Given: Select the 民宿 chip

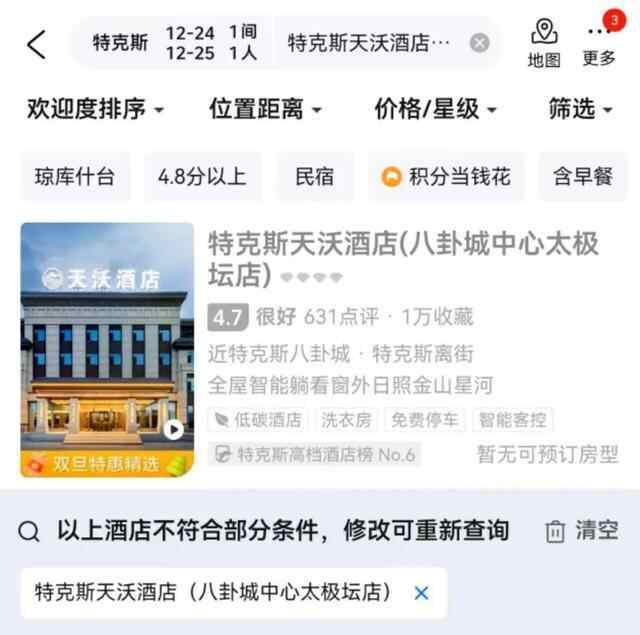Looking at the screenshot, I should tap(315, 177).
